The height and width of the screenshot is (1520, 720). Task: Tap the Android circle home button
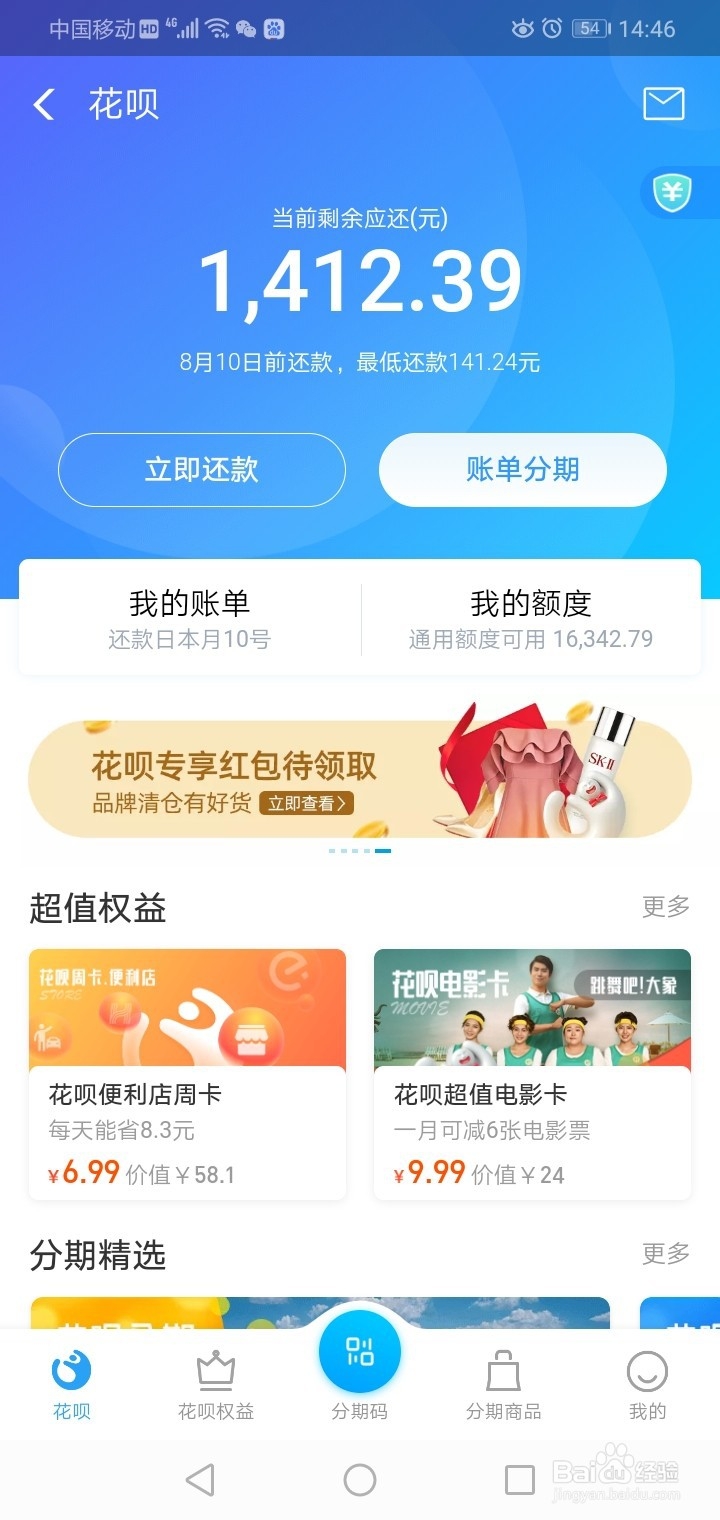360,1479
